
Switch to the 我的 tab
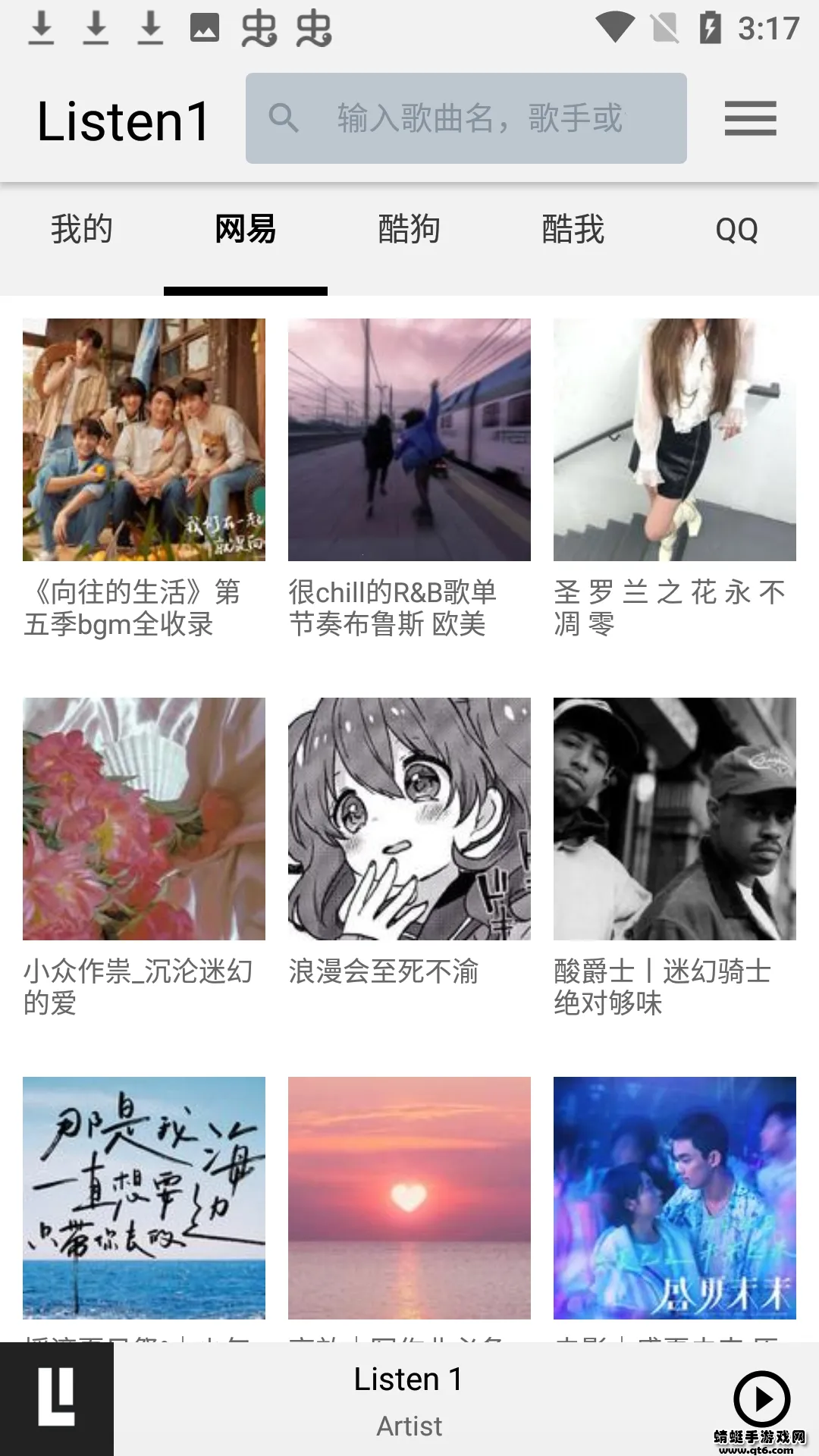[81, 229]
